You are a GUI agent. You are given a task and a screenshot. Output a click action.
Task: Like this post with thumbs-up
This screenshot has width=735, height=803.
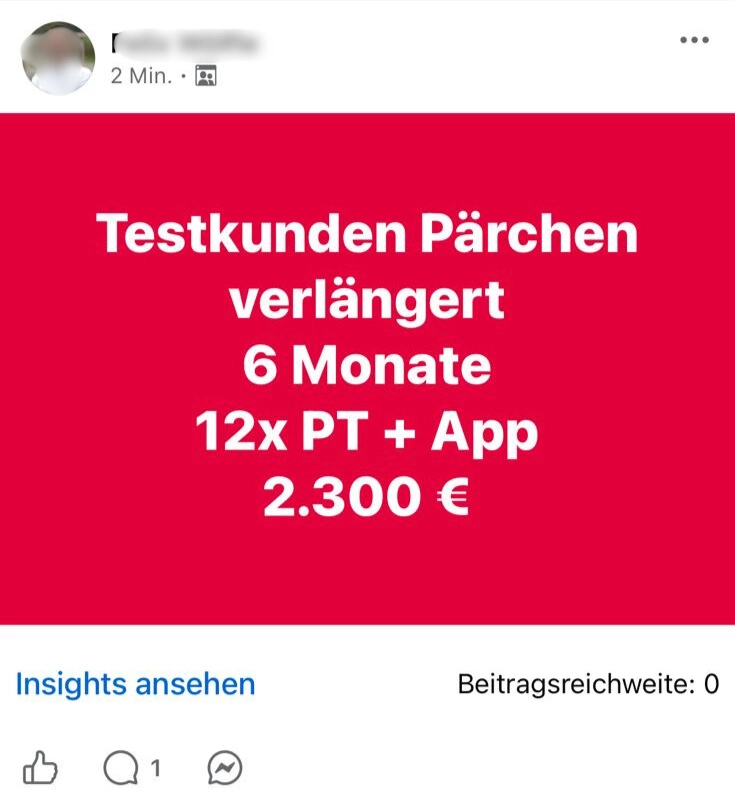tap(41, 768)
